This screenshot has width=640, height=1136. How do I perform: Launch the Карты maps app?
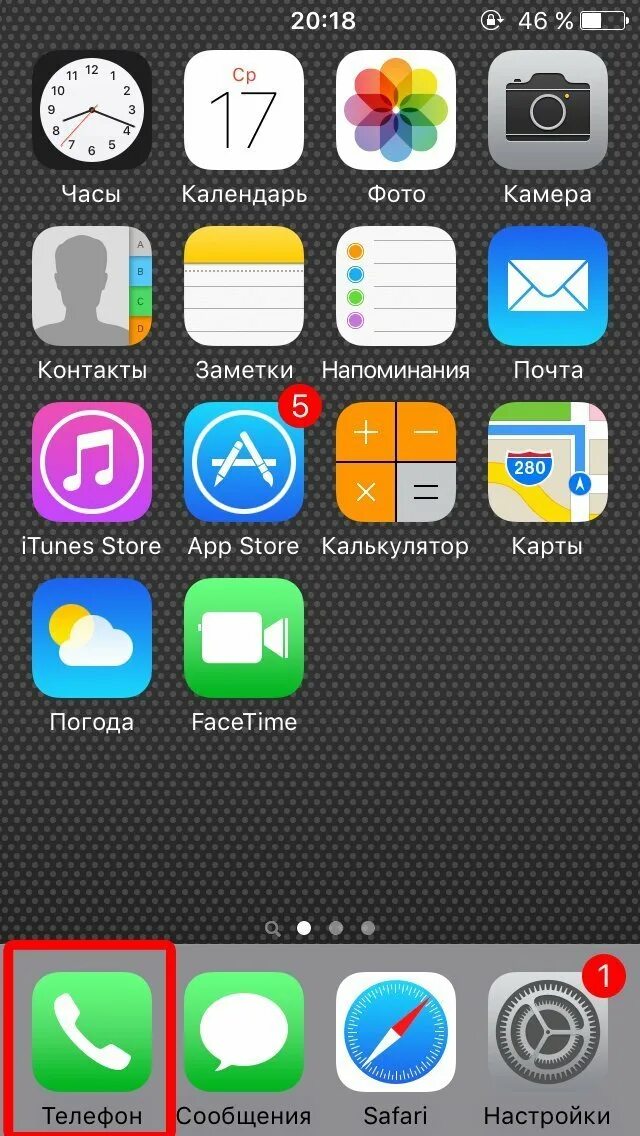click(548, 462)
